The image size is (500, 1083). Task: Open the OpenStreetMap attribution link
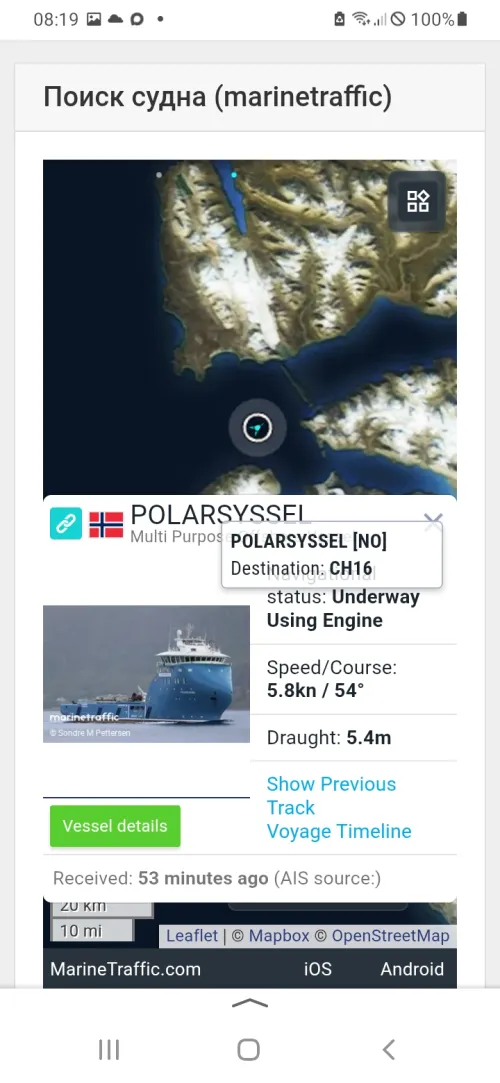390,936
